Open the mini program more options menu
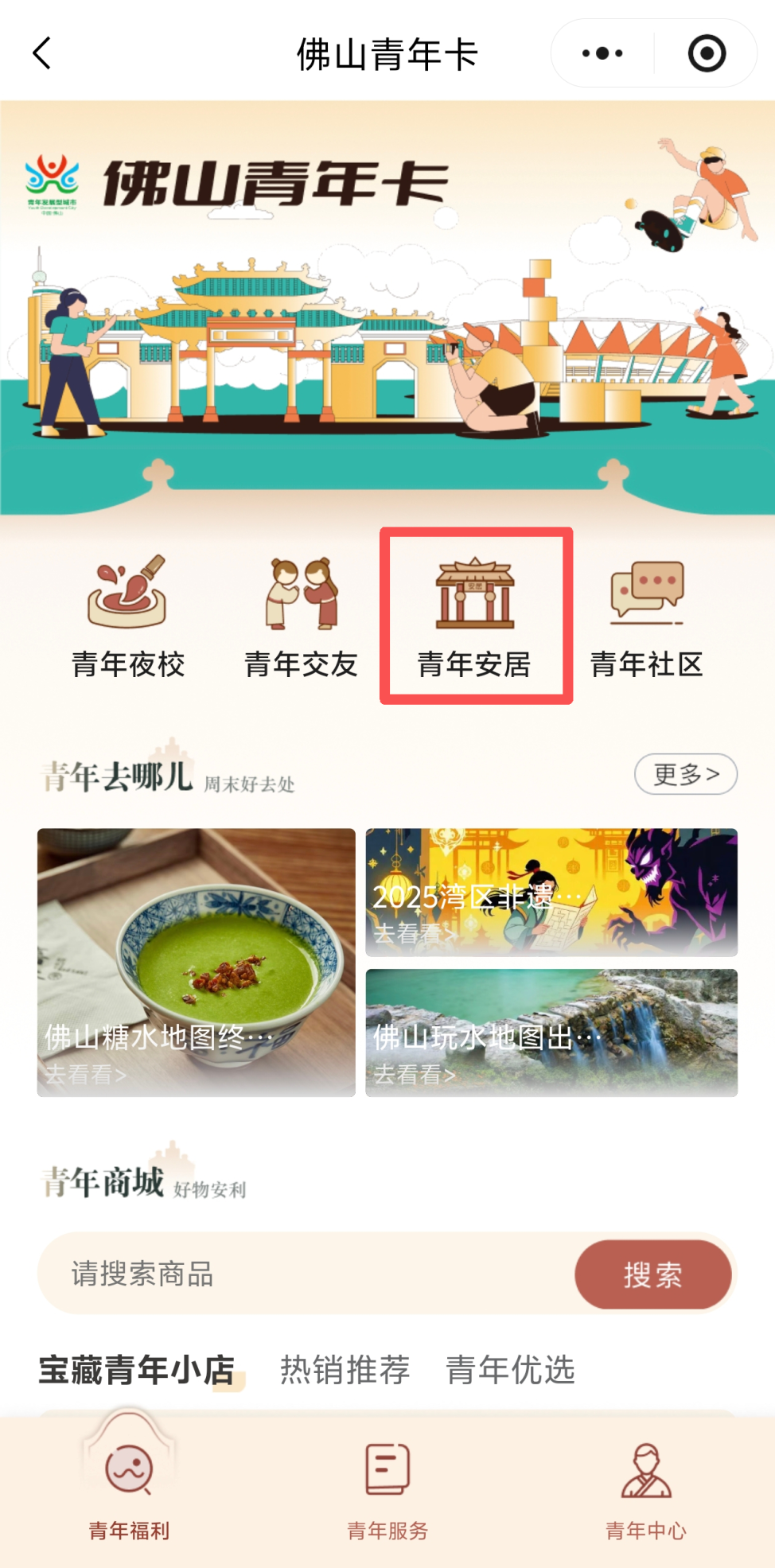 602,53
